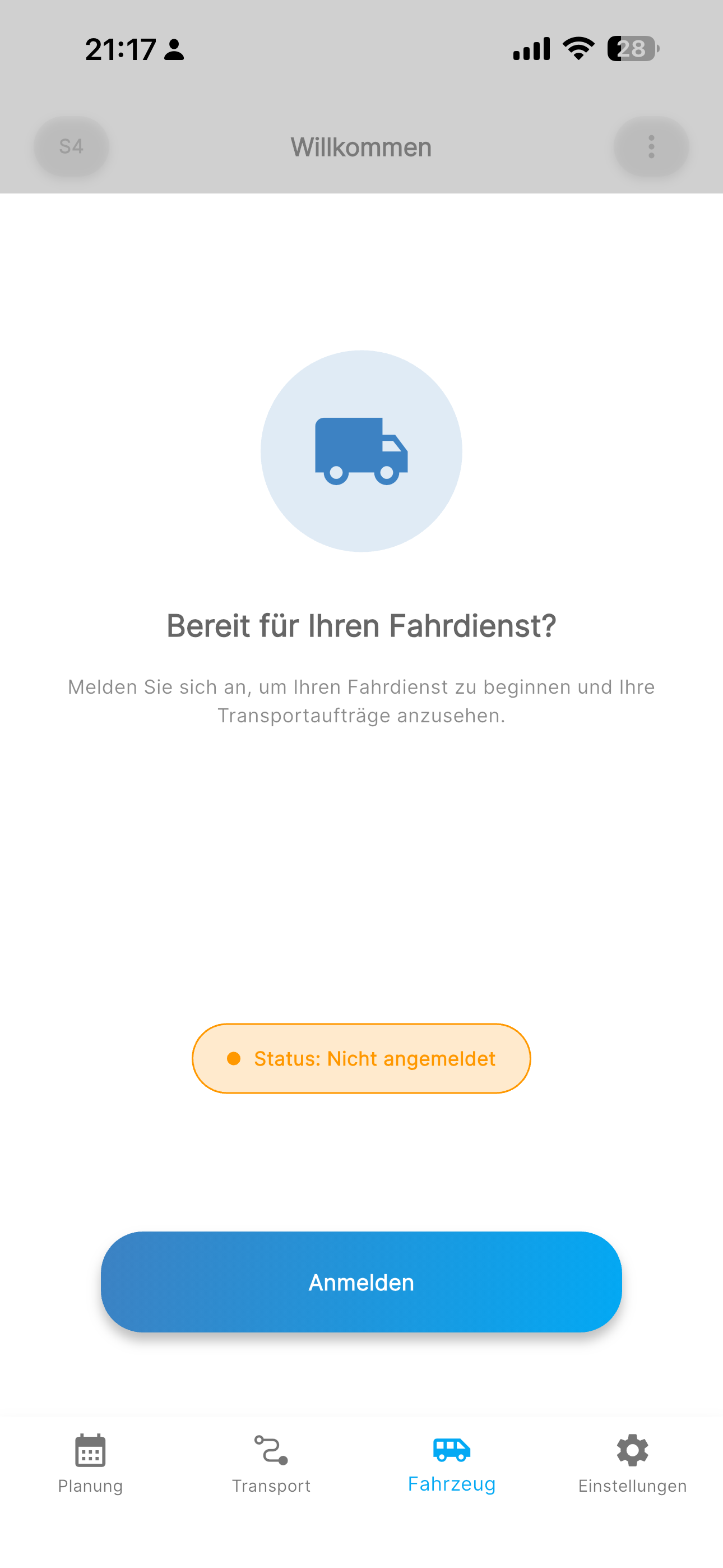
Task: Tap the Transport route icon
Action: pyautogui.click(x=270, y=1452)
